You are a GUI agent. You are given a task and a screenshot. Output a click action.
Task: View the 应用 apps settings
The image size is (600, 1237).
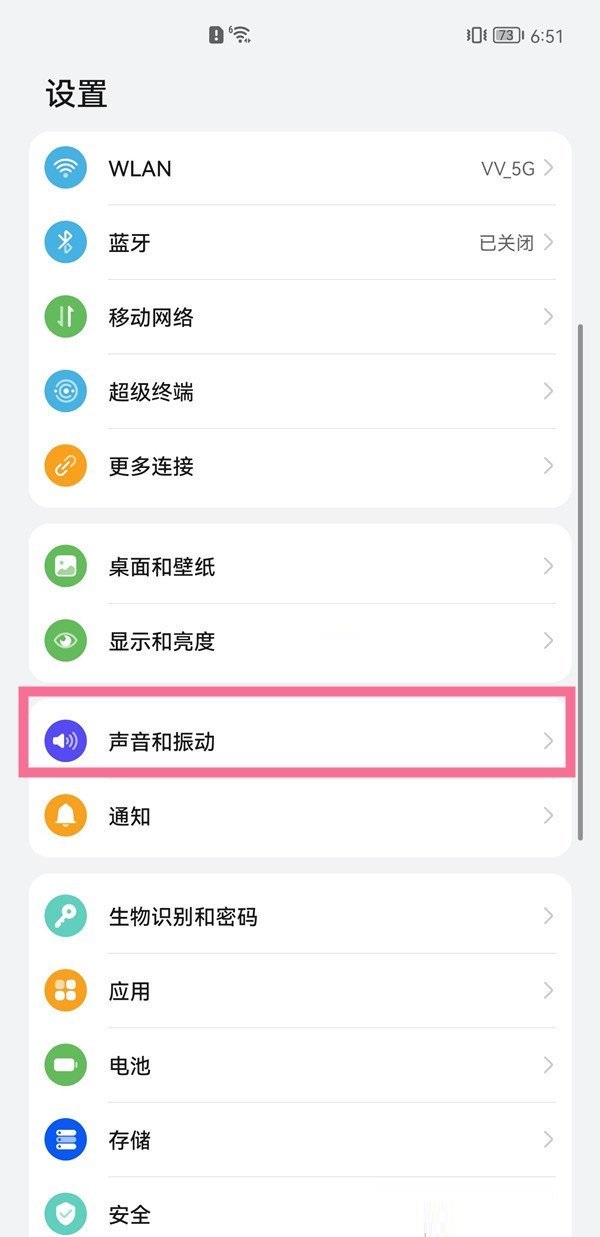(x=300, y=991)
